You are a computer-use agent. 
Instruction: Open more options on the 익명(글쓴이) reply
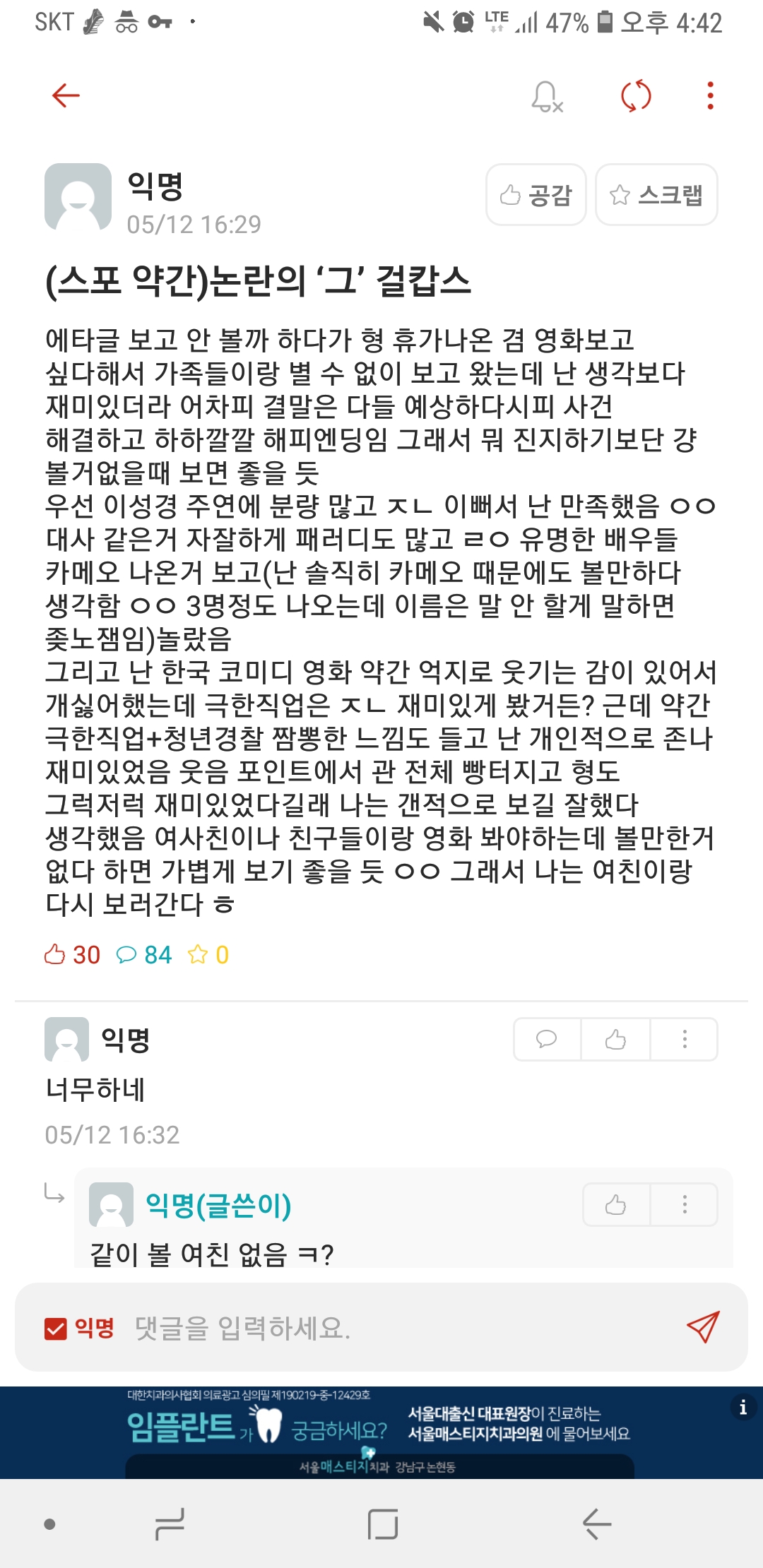coord(684,1204)
